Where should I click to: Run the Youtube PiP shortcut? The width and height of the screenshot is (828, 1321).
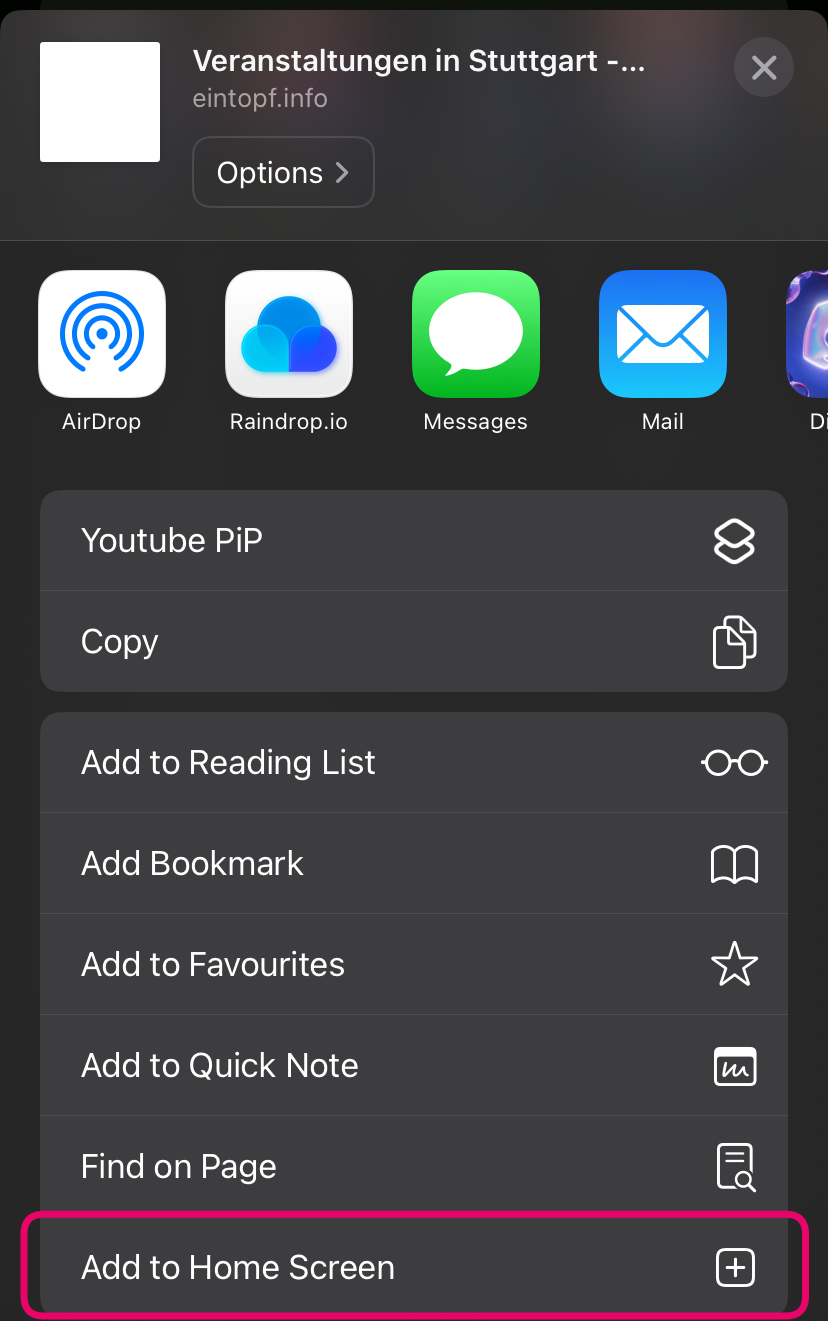414,541
